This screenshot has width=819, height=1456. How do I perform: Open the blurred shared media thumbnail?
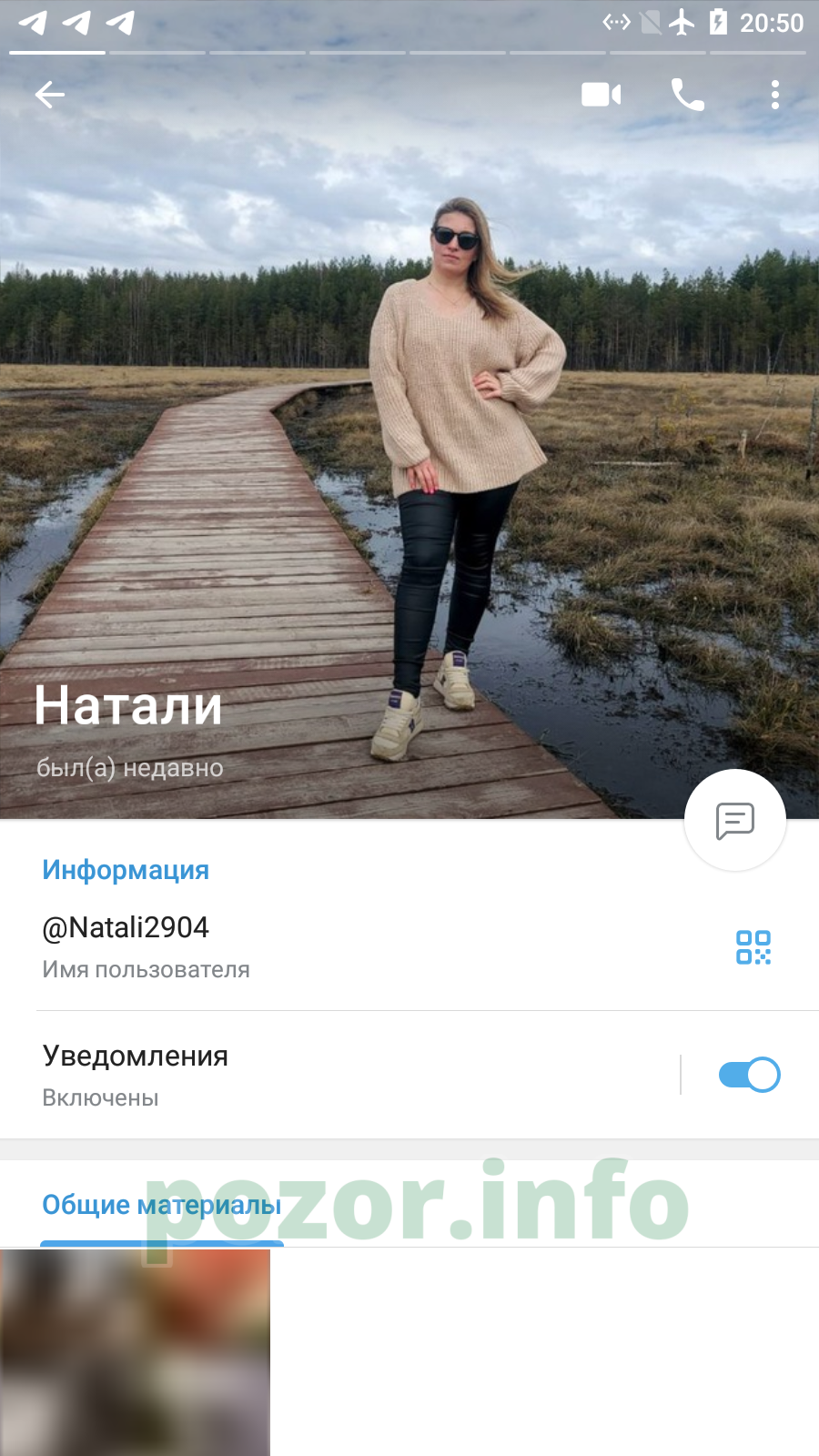coord(135,1352)
